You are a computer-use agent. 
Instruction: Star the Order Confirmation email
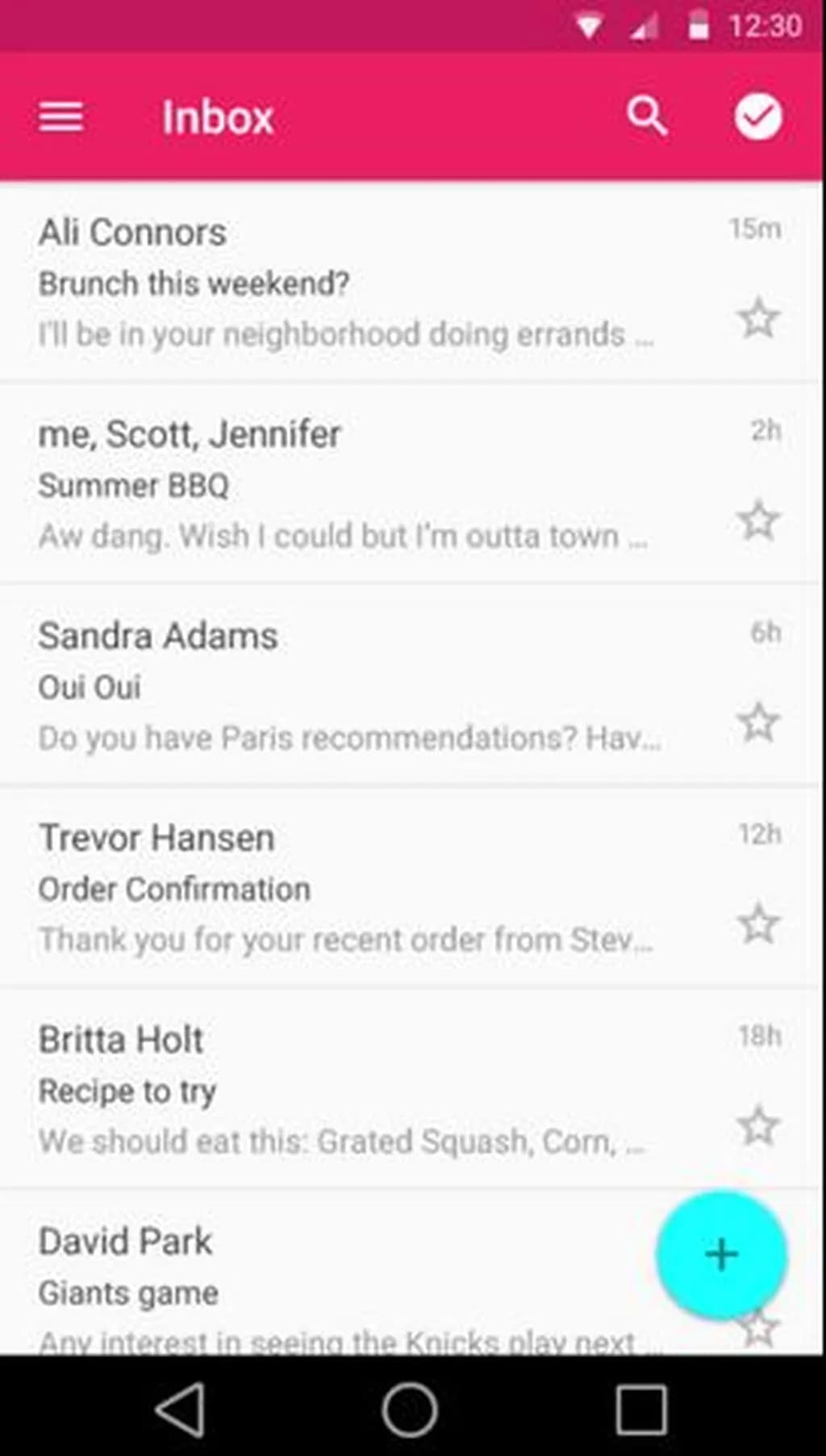[x=758, y=923]
